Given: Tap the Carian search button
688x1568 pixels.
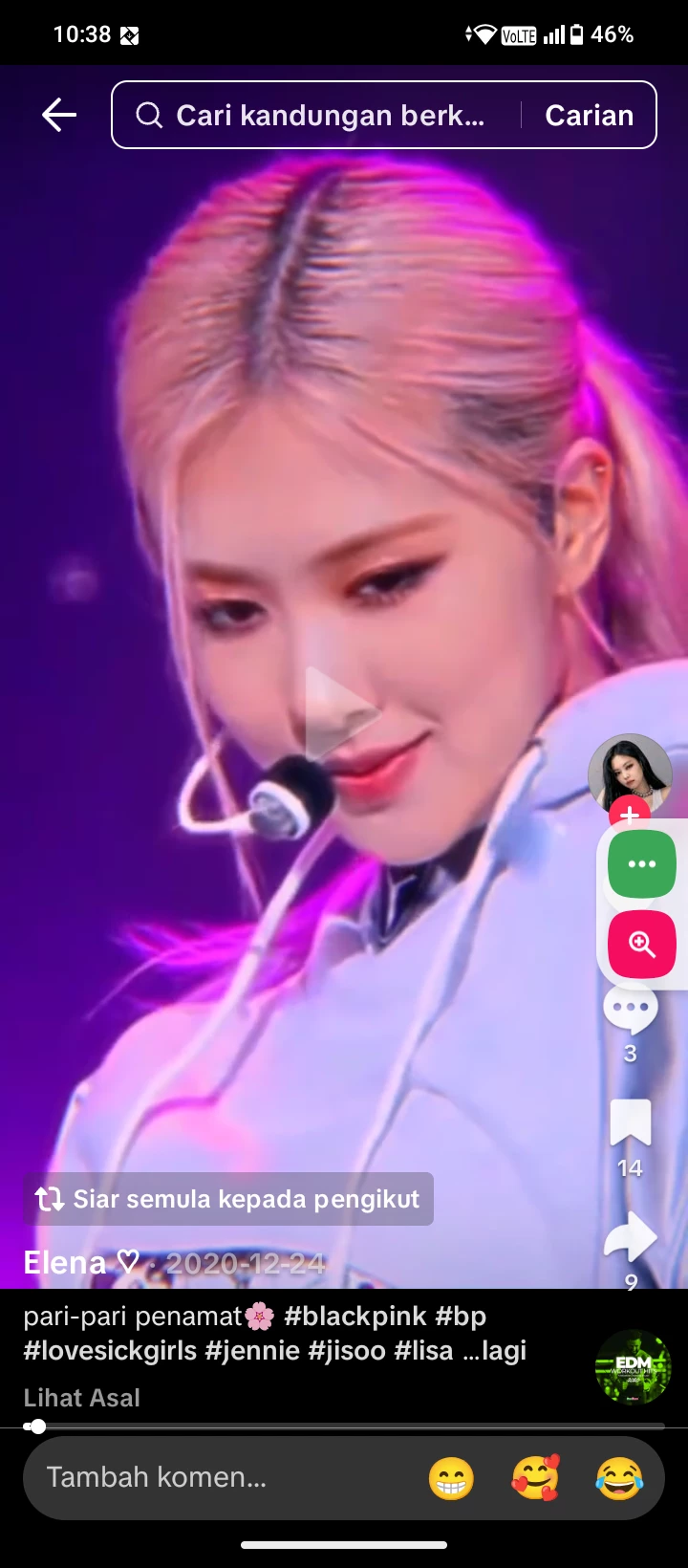Looking at the screenshot, I should [x=589, y=116].
